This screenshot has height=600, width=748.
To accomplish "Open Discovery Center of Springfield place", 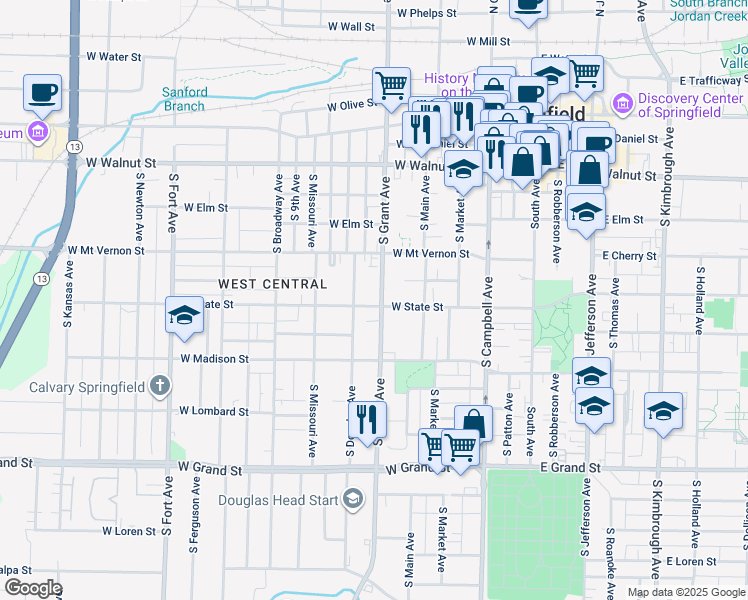I will [680, 105].
